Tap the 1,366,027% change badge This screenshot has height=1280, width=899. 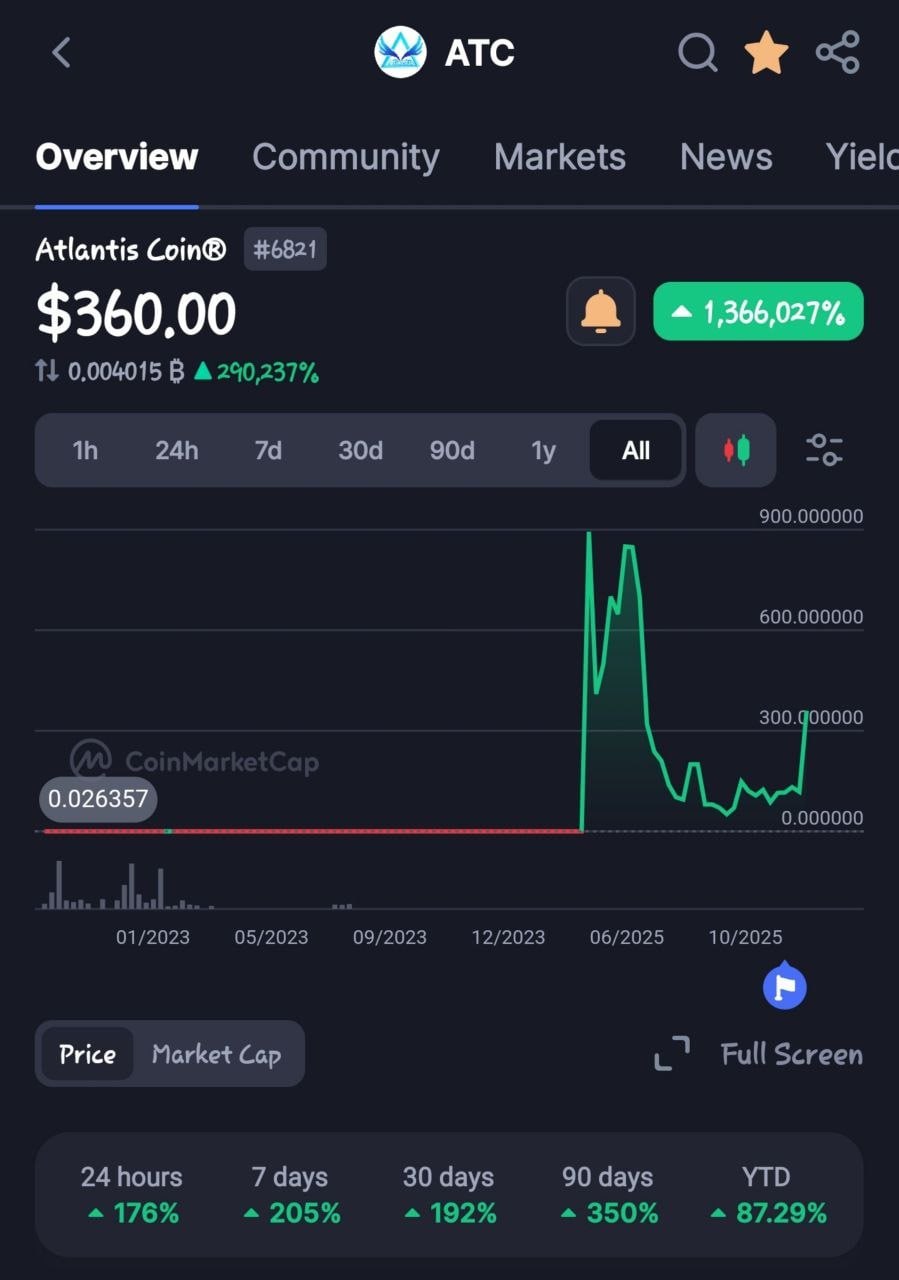point(758,312)
